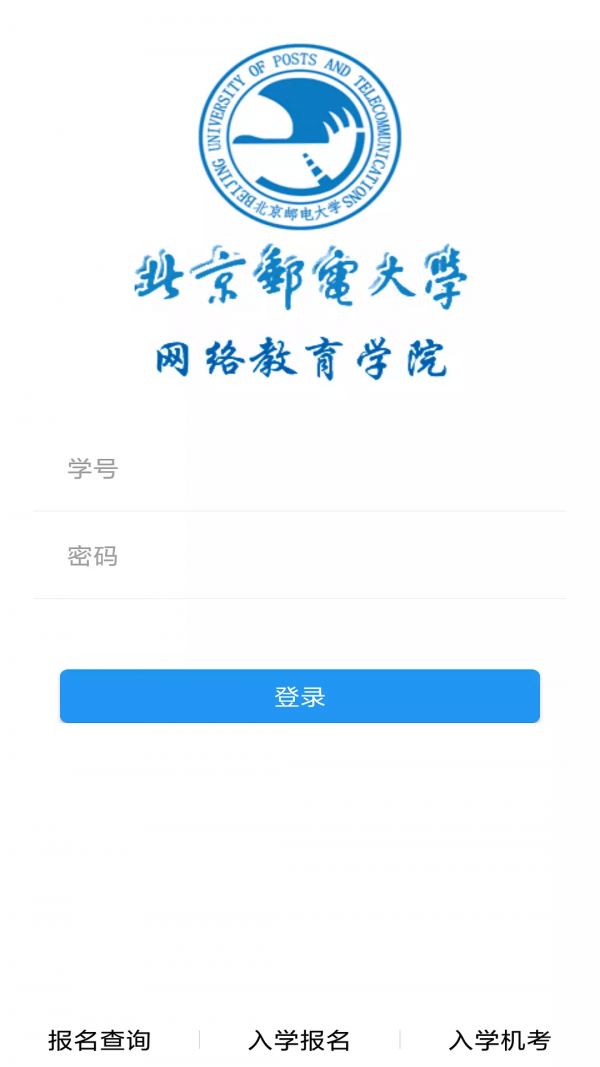Go to 入学报名 enrollment signup
The width and height of the screenshot is (600, 1067).
point(299,1040)
